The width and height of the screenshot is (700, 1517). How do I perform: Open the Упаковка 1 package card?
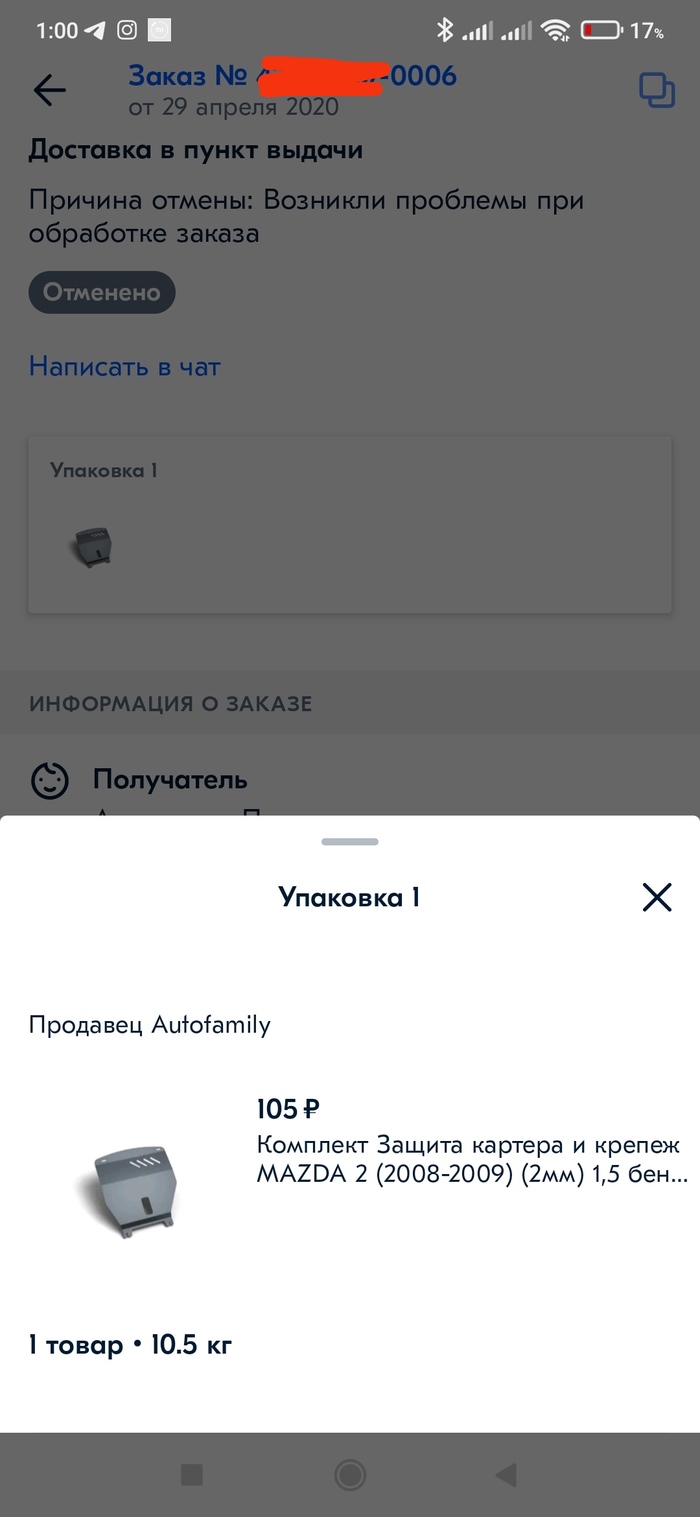point(349,524)
